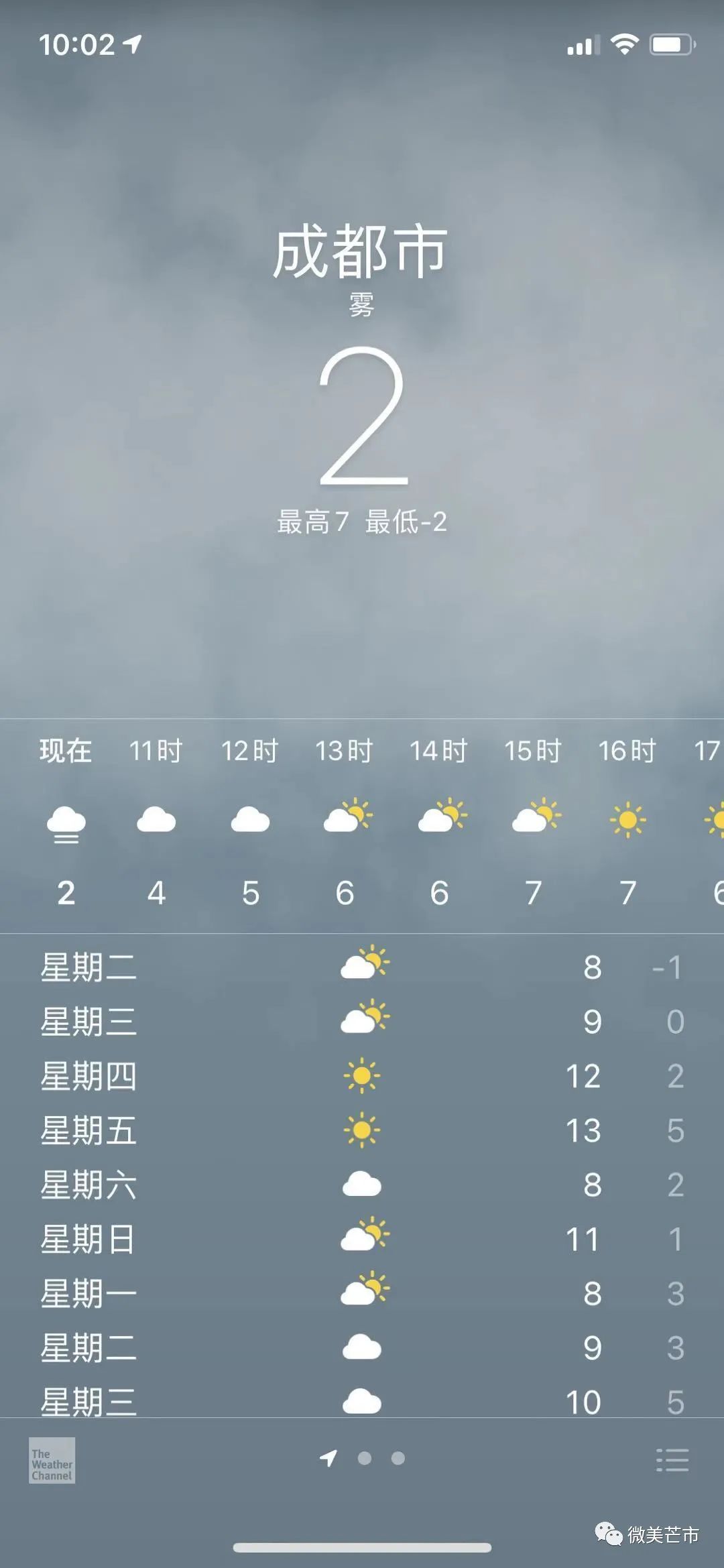
Task: Open The Weather Channel link
Action: point(52,1459)
